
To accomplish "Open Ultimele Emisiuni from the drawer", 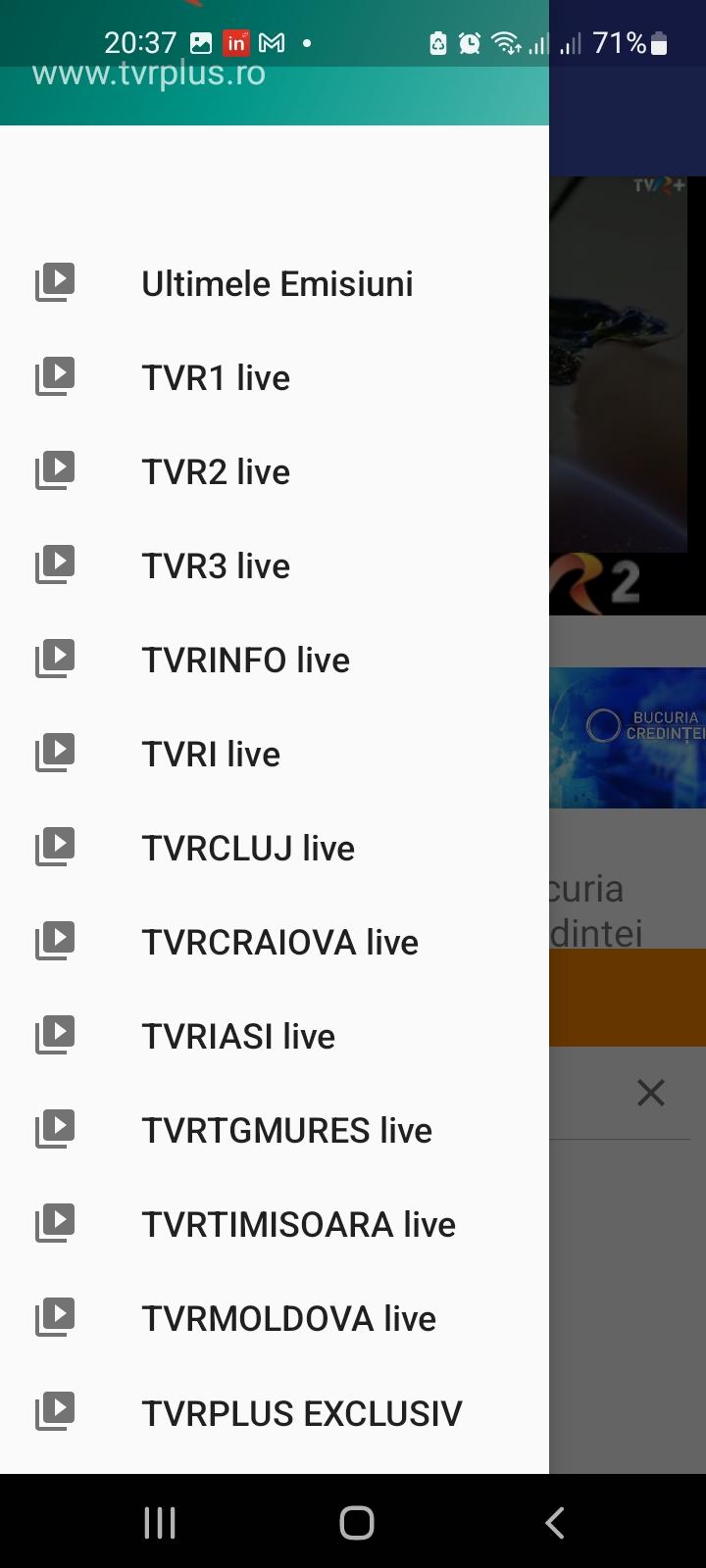I will click(277, 284).
